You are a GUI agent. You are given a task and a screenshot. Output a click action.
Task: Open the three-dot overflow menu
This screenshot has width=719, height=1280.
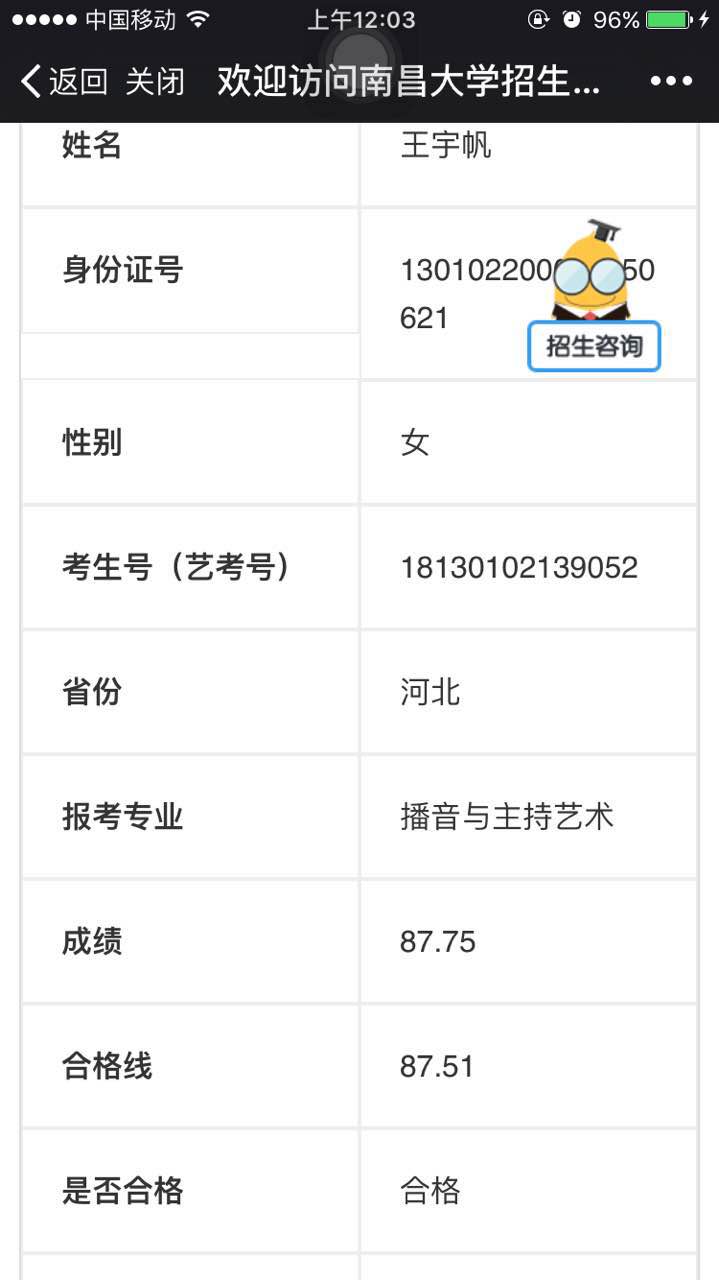point(671,82)
